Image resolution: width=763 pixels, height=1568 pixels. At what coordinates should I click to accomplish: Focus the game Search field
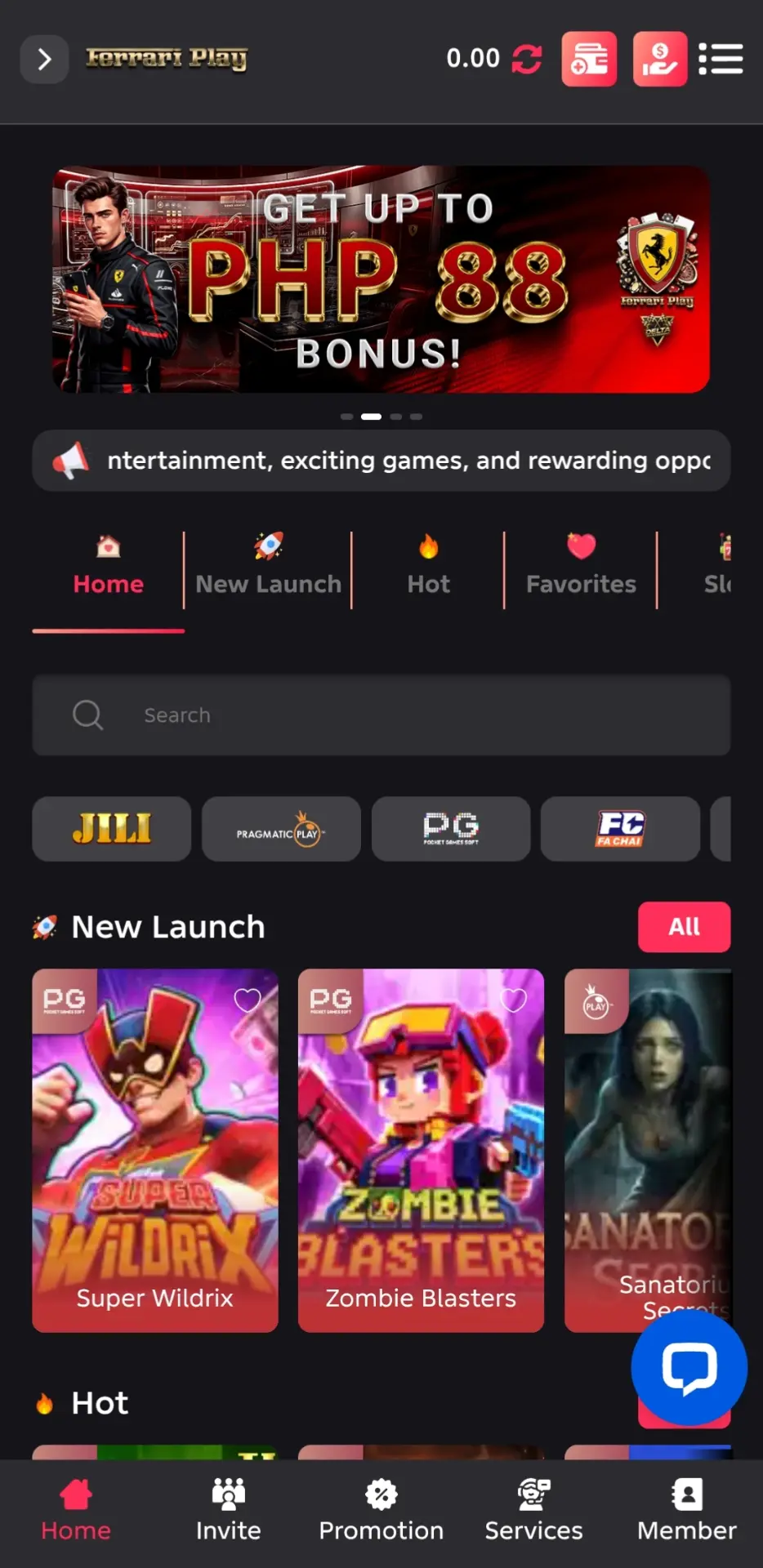tap(381, 715)
